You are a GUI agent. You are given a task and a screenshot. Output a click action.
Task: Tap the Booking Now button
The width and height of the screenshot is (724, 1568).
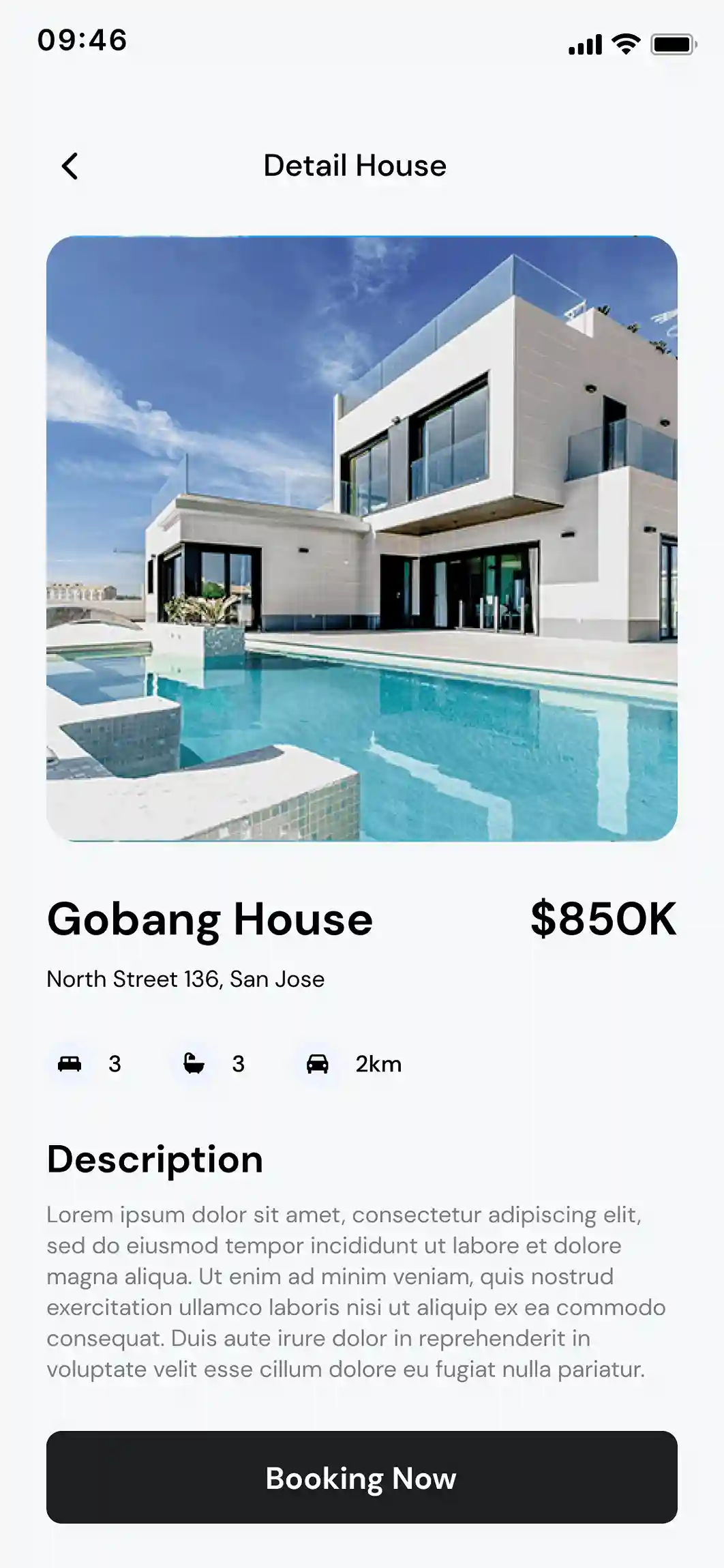click(361, 1477)
